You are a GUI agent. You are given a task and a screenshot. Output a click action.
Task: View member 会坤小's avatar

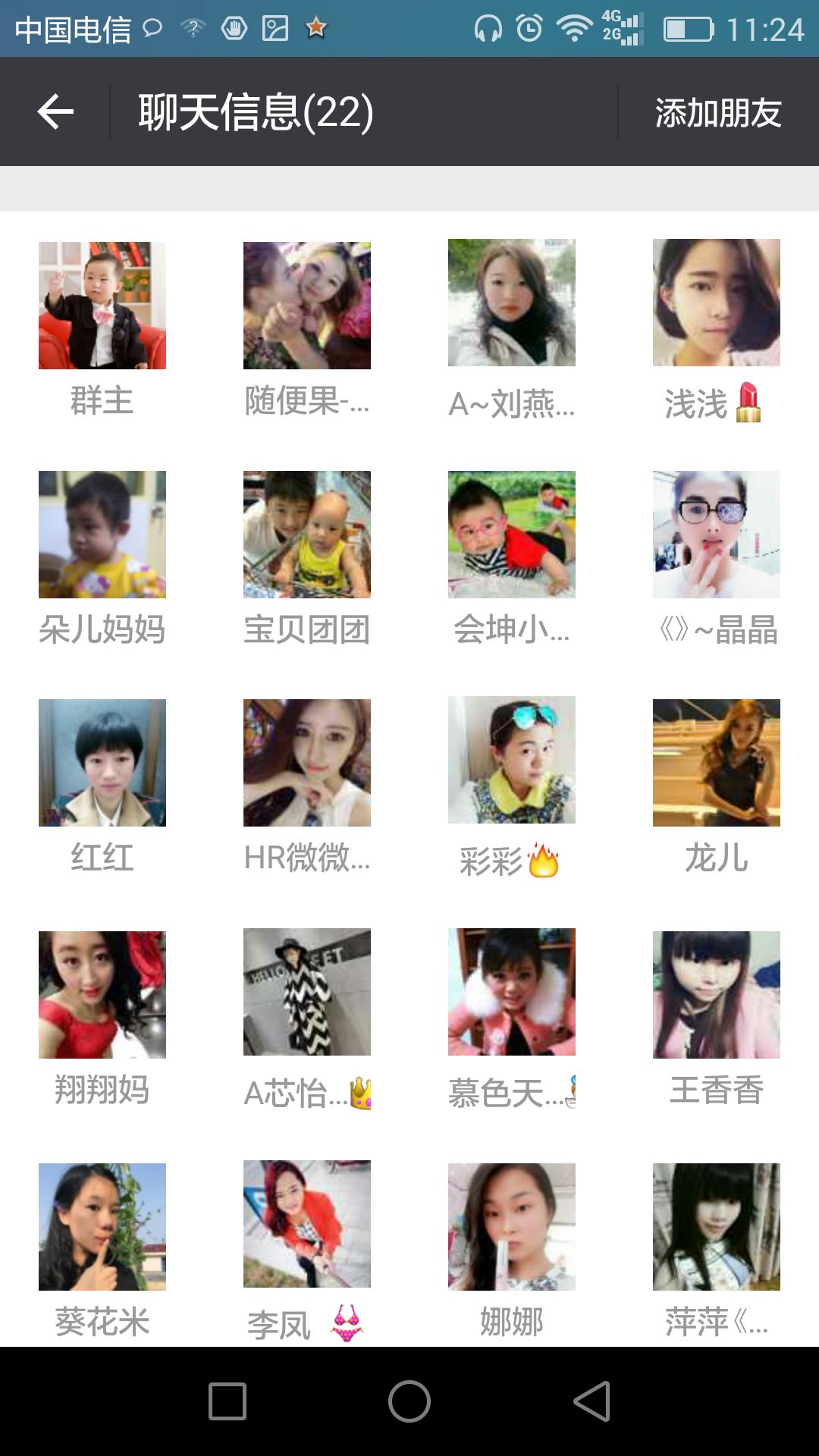click(512, 535)
